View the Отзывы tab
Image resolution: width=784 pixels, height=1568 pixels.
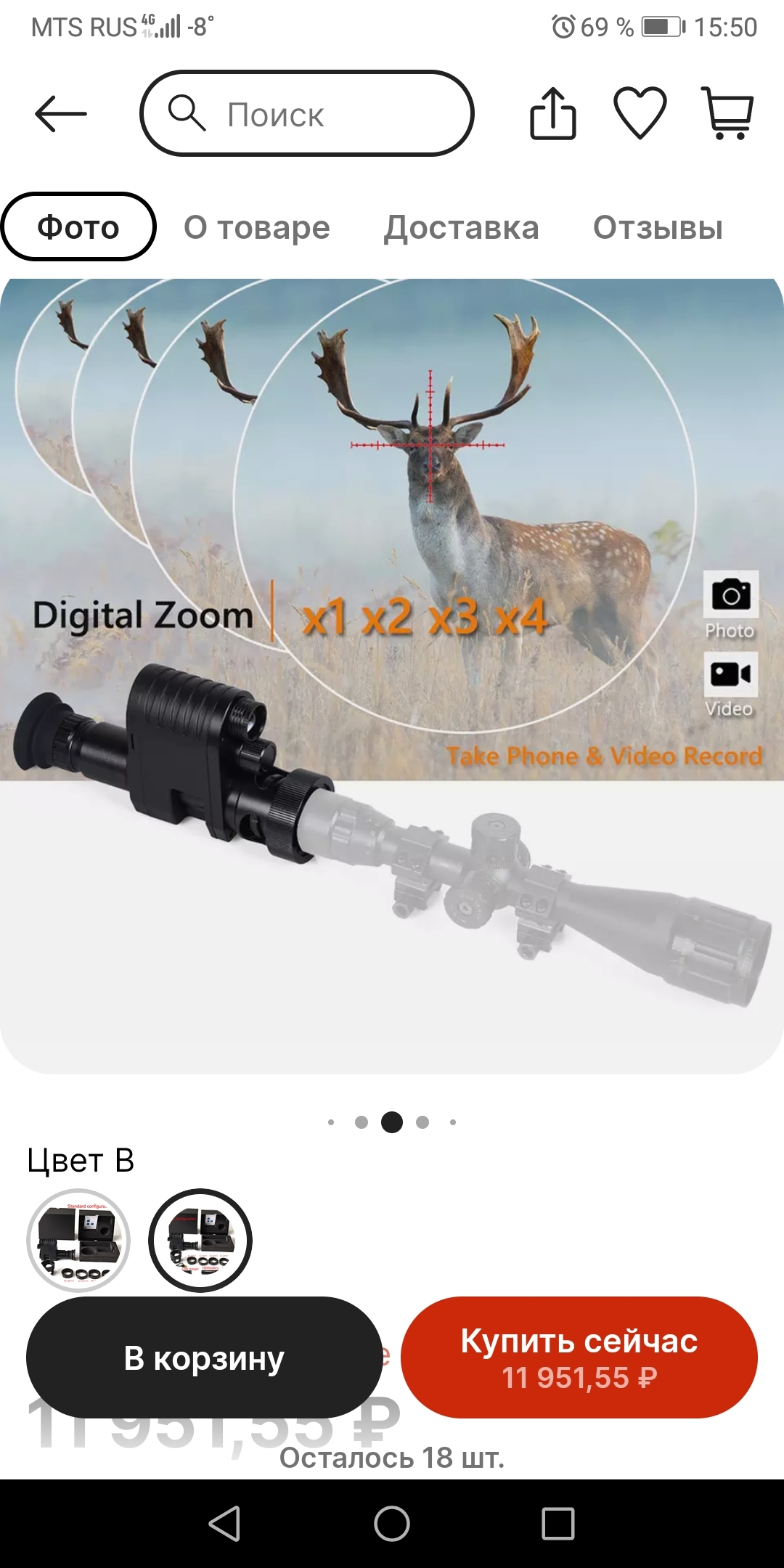[658, 227]
